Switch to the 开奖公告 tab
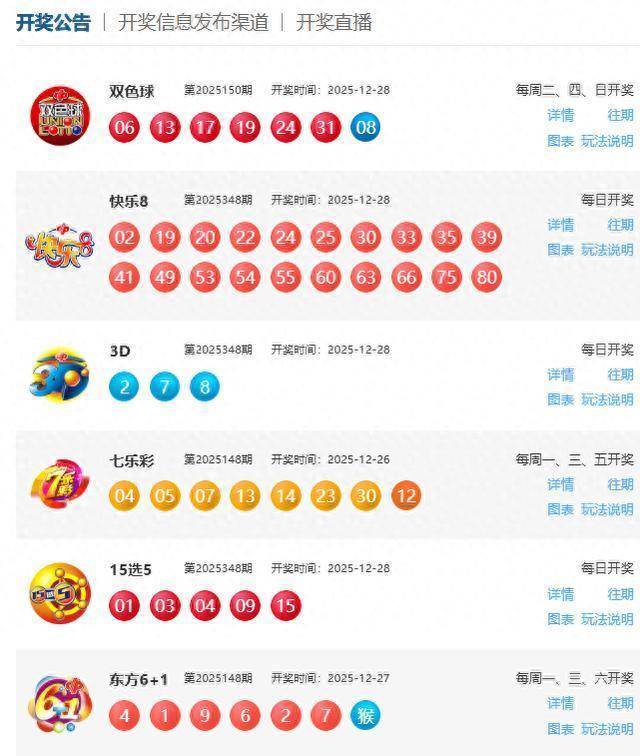The height and width of the screenshot is (756, 640). (53, 22)
